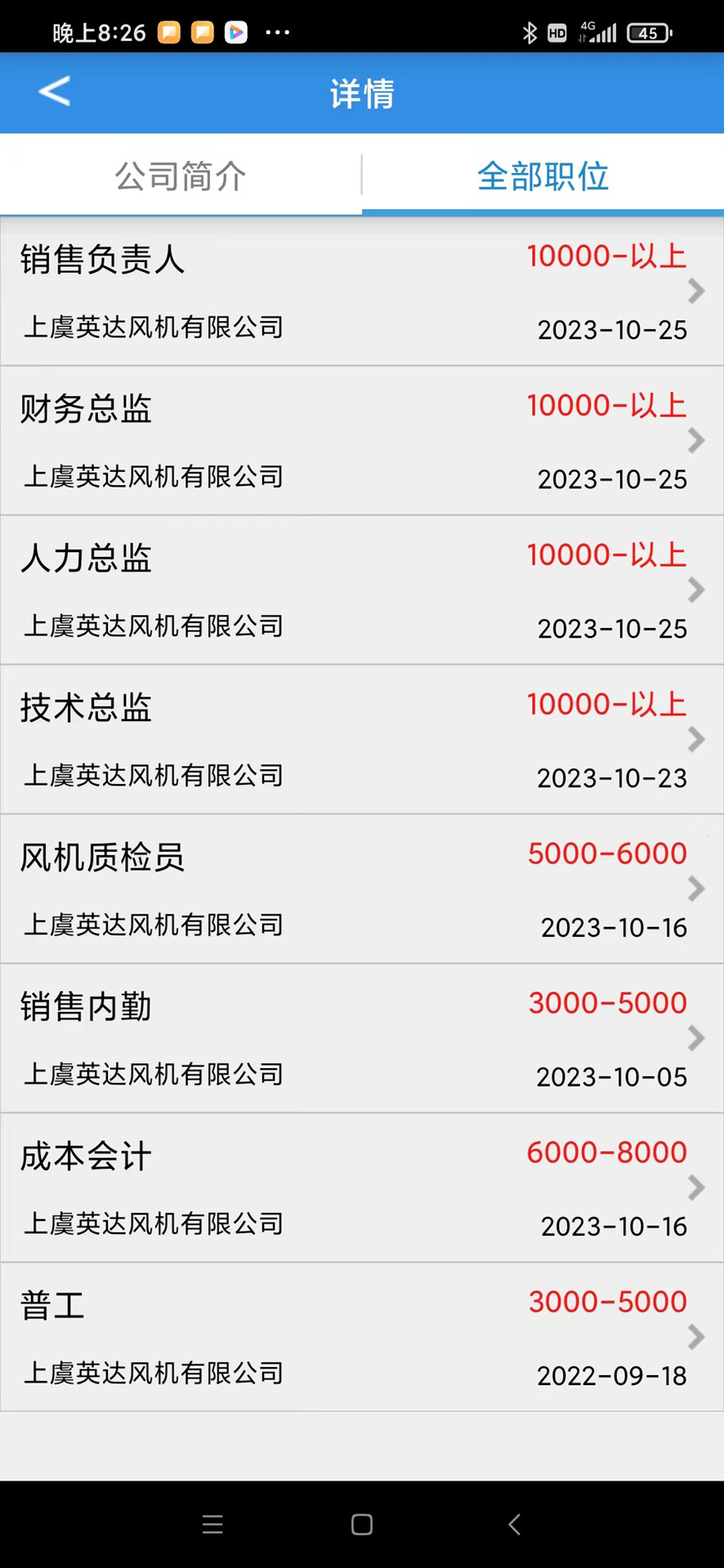724x1568 pixels.
Task: Tap the Google Play notification icon
Action: pyautogui.click(x=236, y=33)
